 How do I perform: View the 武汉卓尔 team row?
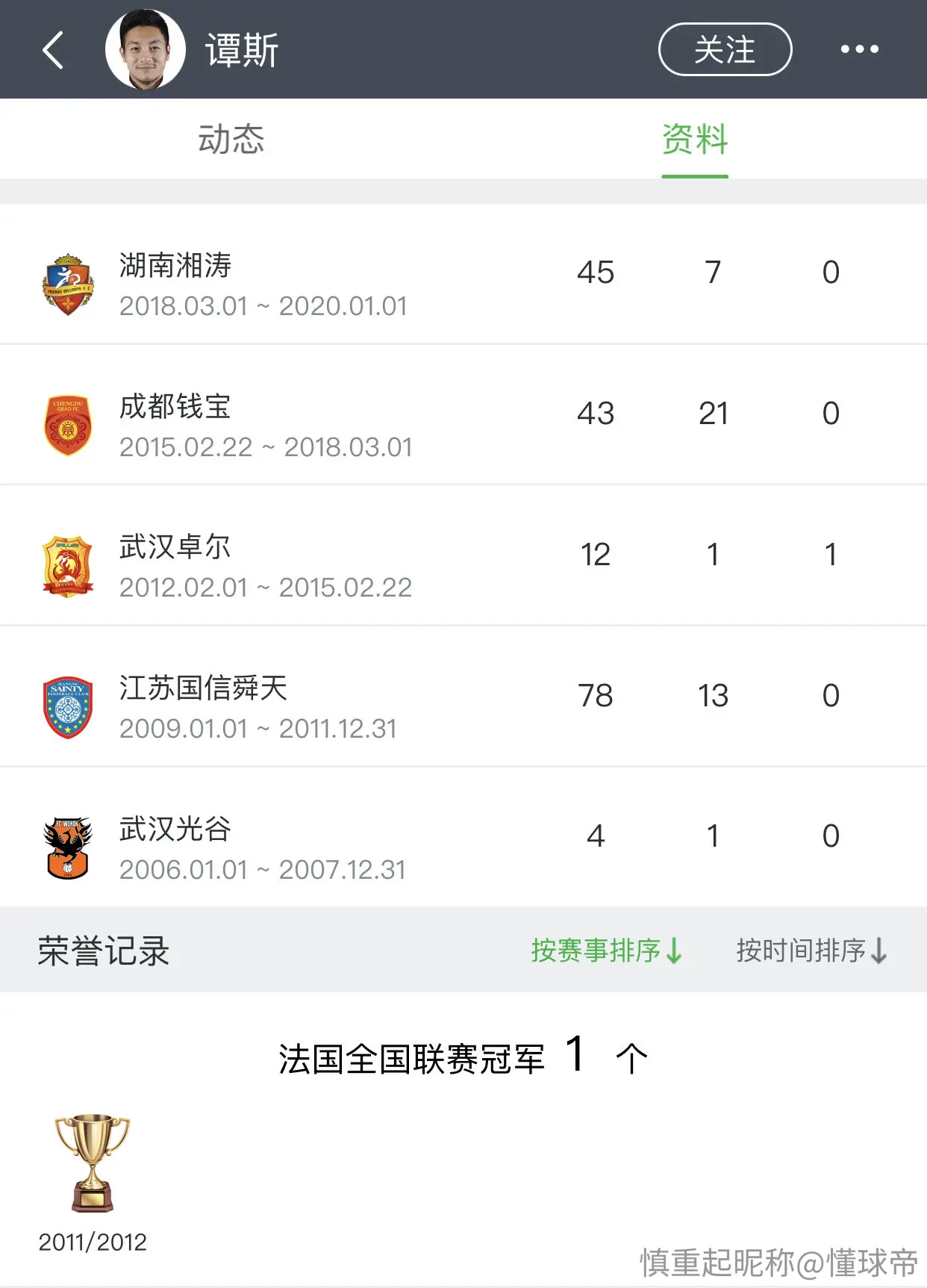pyautogui.click(x=463, y=556)
